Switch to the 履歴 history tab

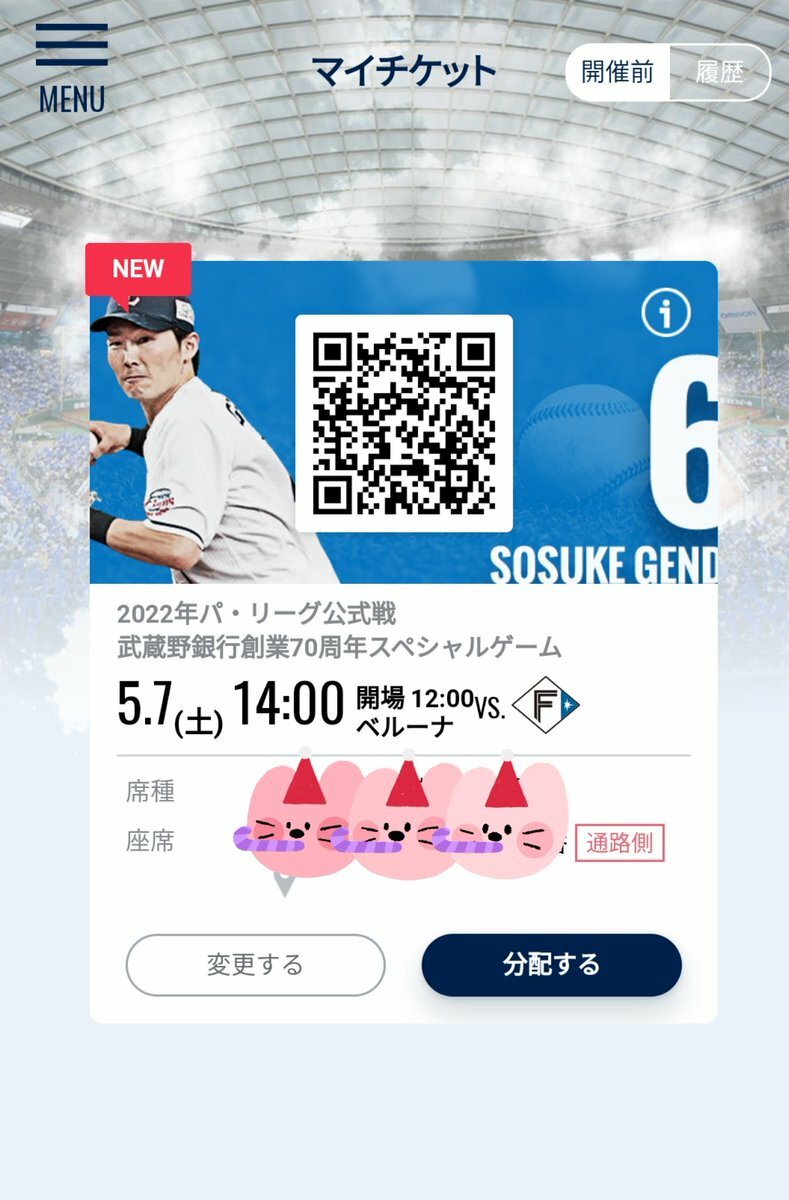pyautogui.click(x=722, y=73)
